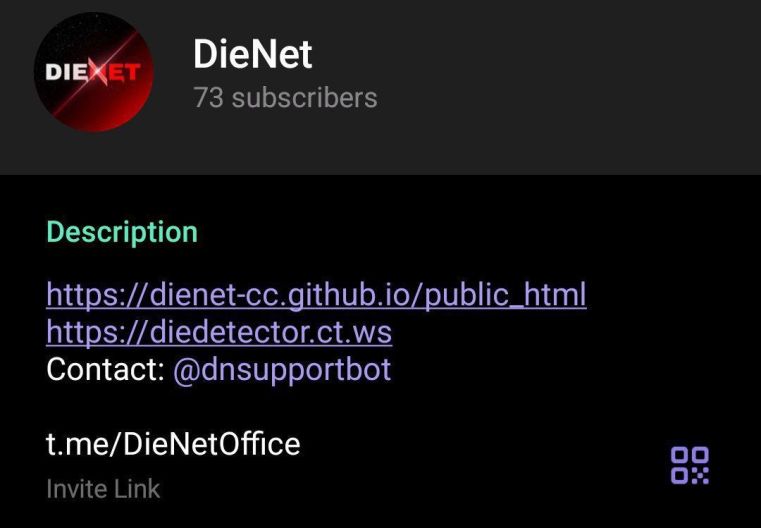Open the DieNet channel profile picture
This screenshot has height=528, width=761.
(x=93, y=72)
